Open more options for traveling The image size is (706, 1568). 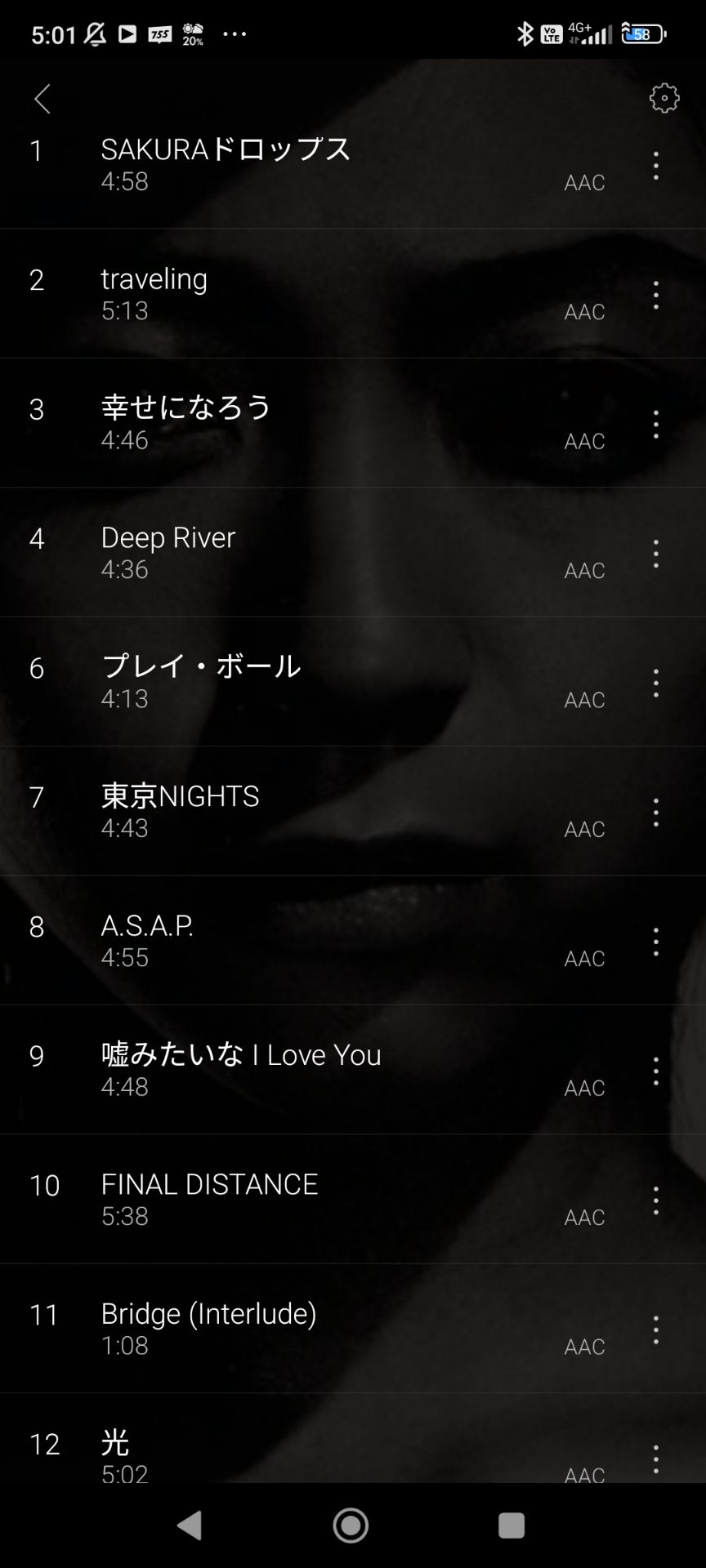pos(655,296)
